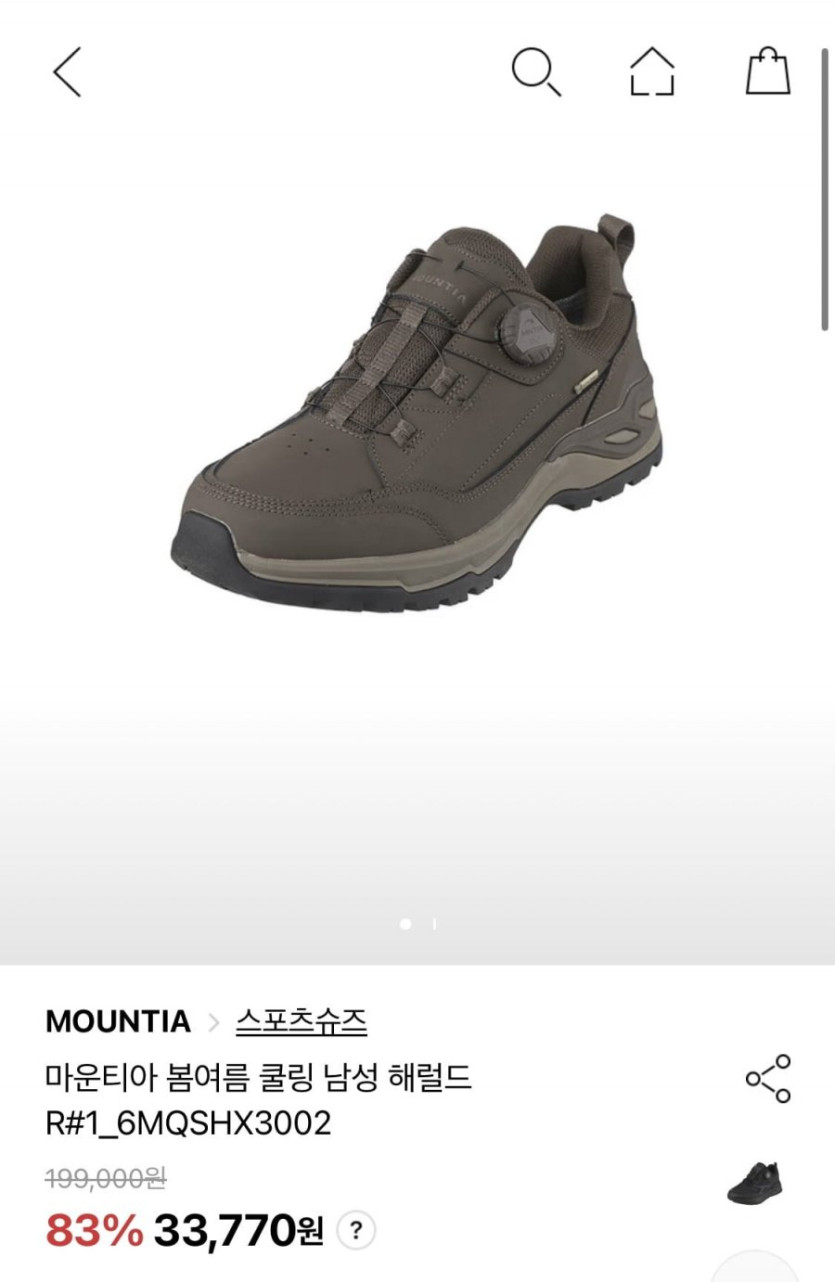Select the black shoe color thumbnail

[x=754, y=1183]
